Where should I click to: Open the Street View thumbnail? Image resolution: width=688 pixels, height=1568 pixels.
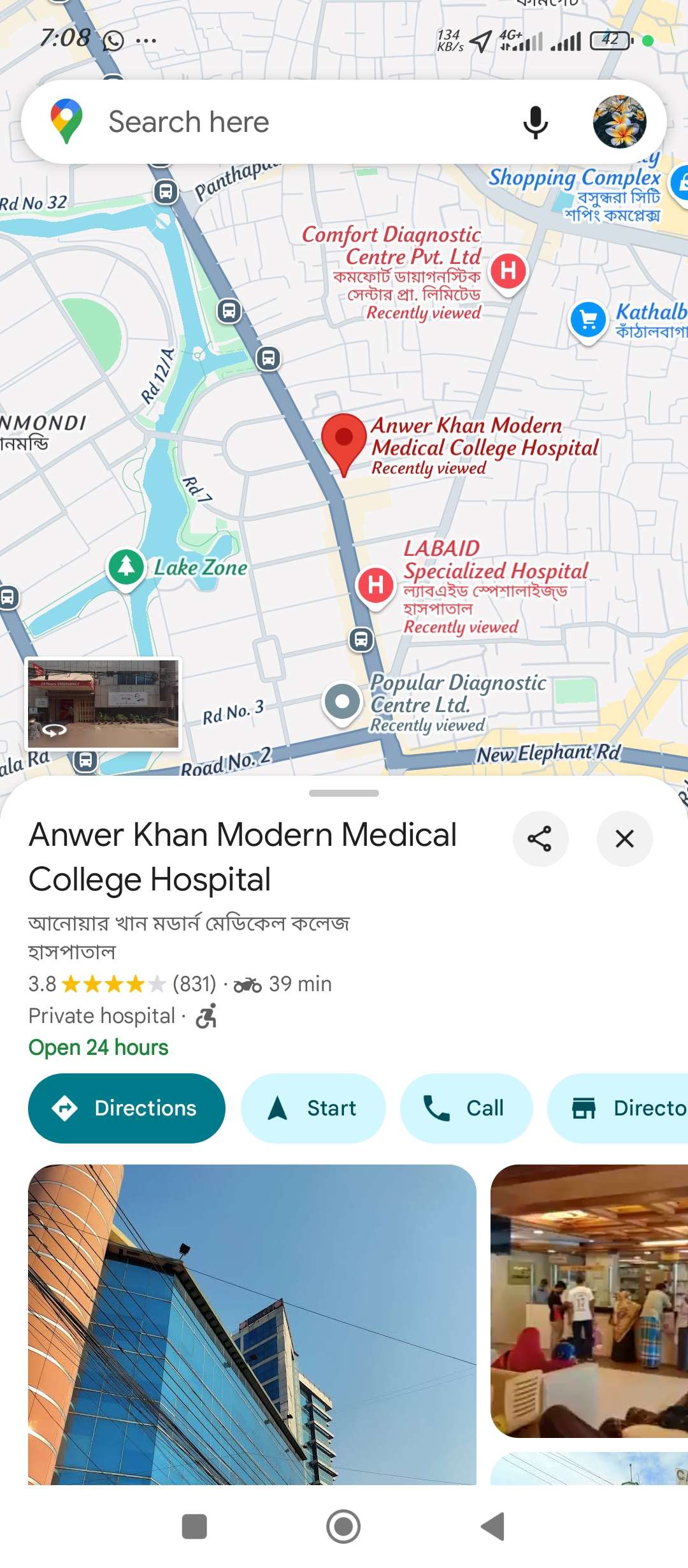pos(103,704)
